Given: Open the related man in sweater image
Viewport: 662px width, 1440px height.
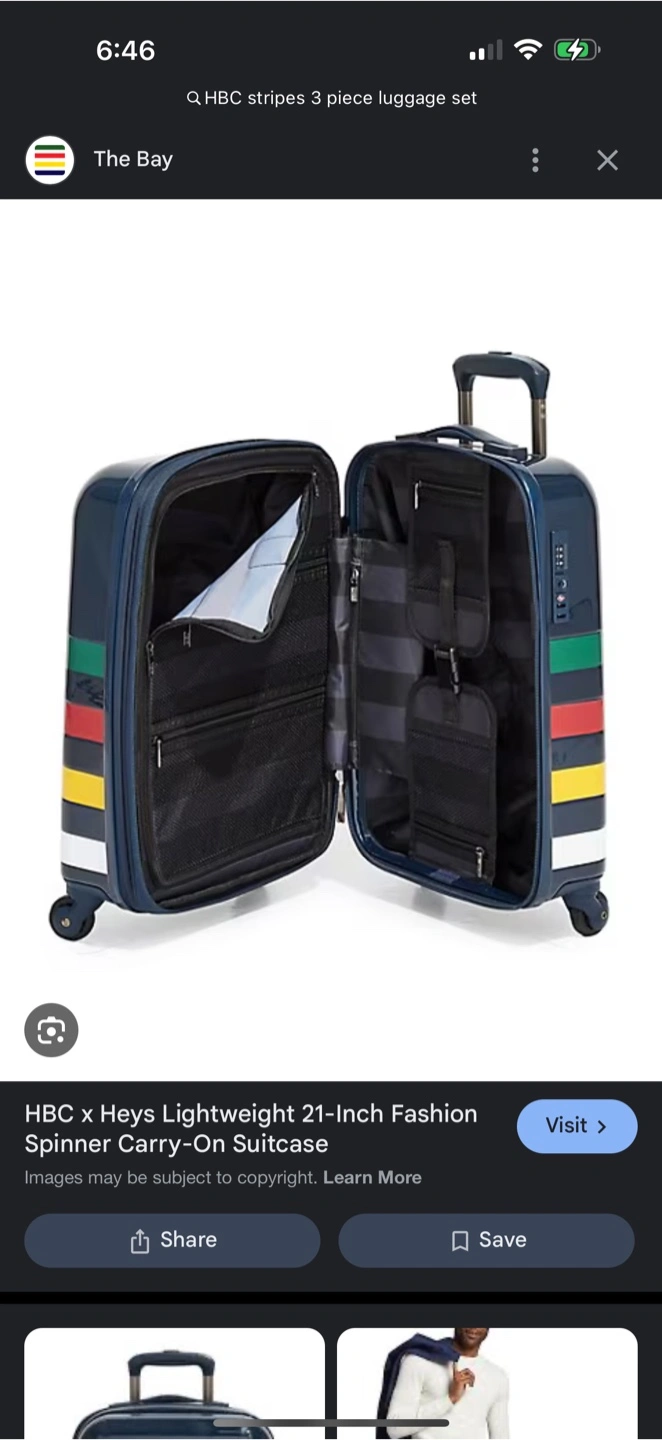Looking at the screenshot, I should tap(487, 1384).
